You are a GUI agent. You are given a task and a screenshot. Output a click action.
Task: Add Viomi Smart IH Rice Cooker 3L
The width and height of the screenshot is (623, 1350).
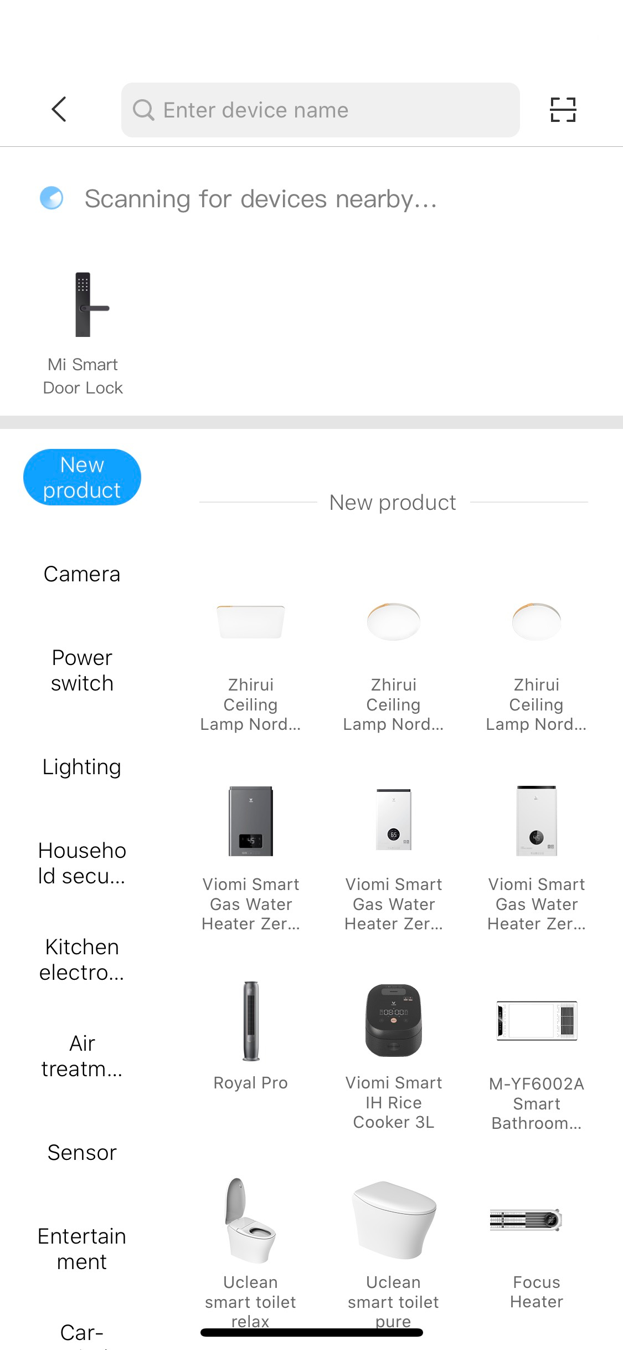(x=393, y=1055)
